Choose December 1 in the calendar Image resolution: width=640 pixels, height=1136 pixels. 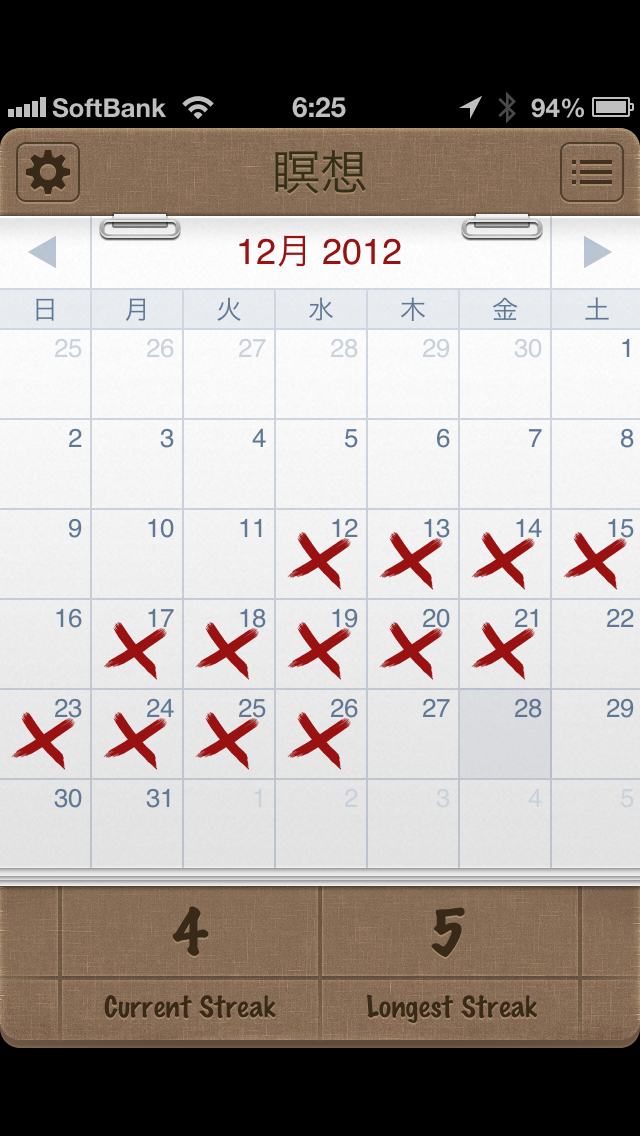(x=597, y=374)
